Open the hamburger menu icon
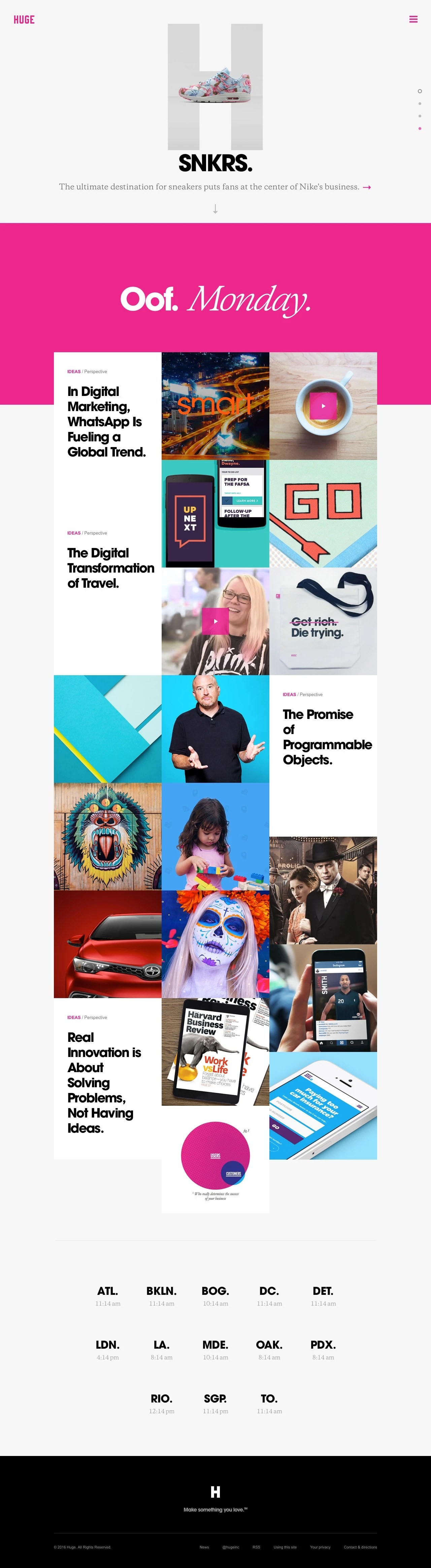Image resolution: width=431 pixels, height=1568 pixels. tap(413, 20)
